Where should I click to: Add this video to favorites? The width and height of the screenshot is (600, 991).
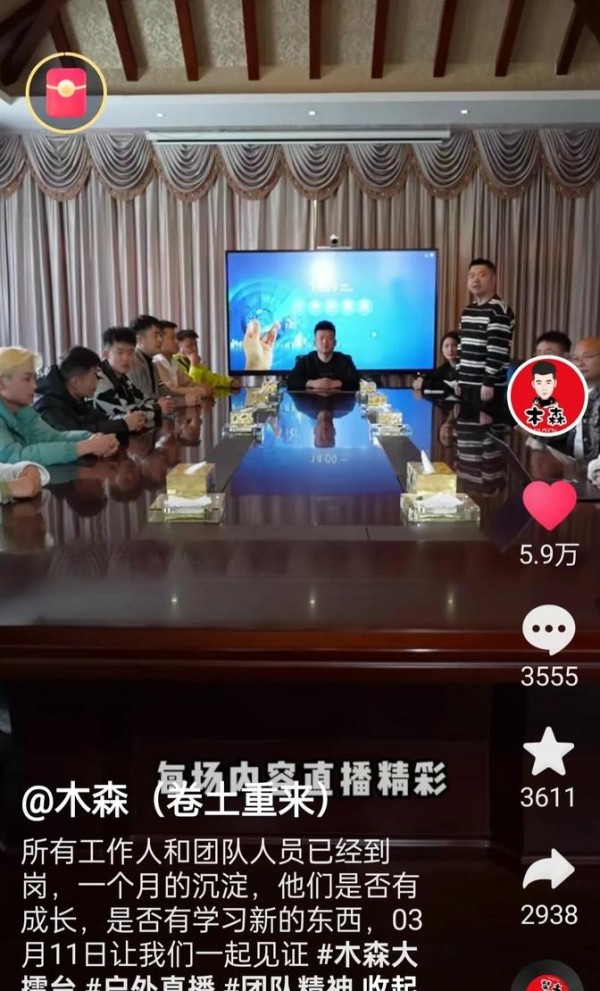tap(549, 752)
